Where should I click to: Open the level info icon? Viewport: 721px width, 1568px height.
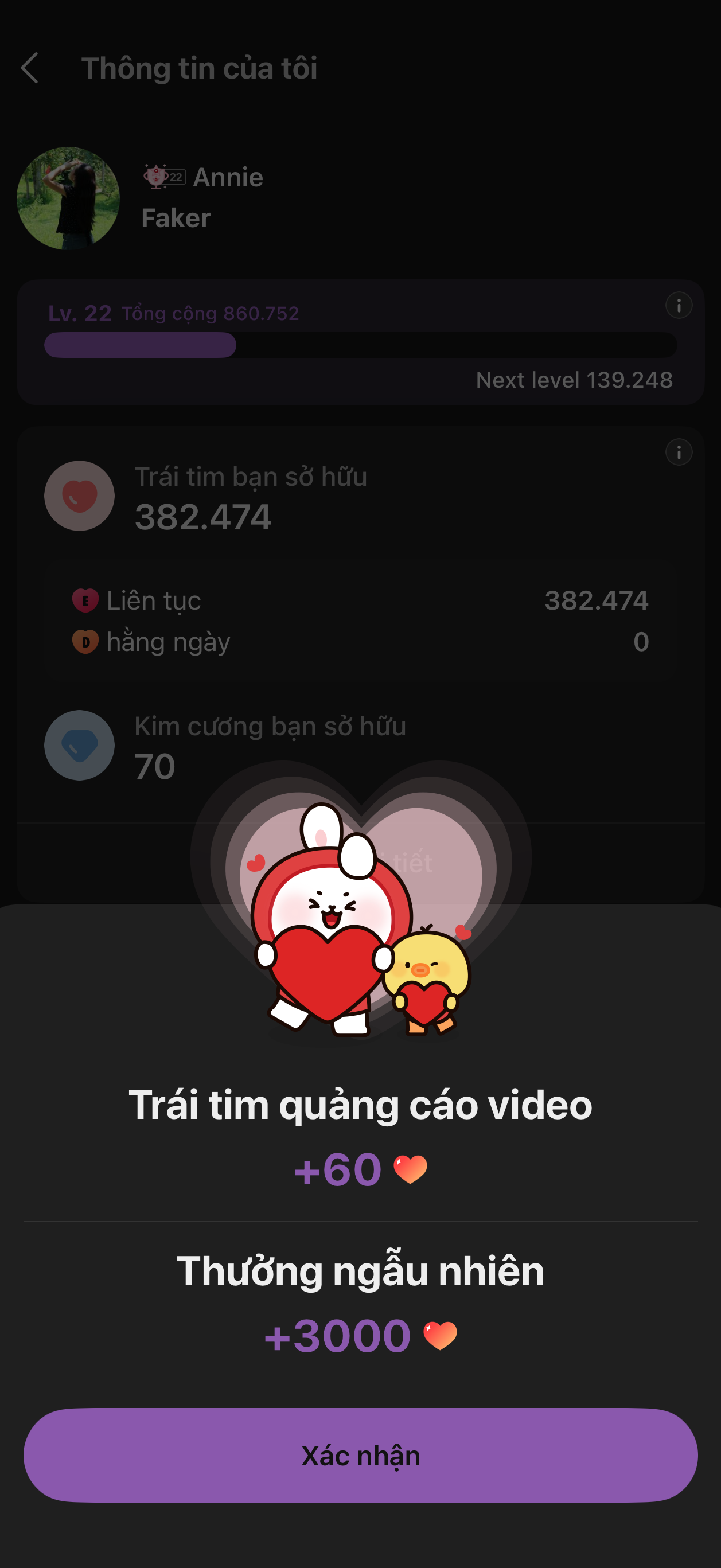tap(679, 305)
